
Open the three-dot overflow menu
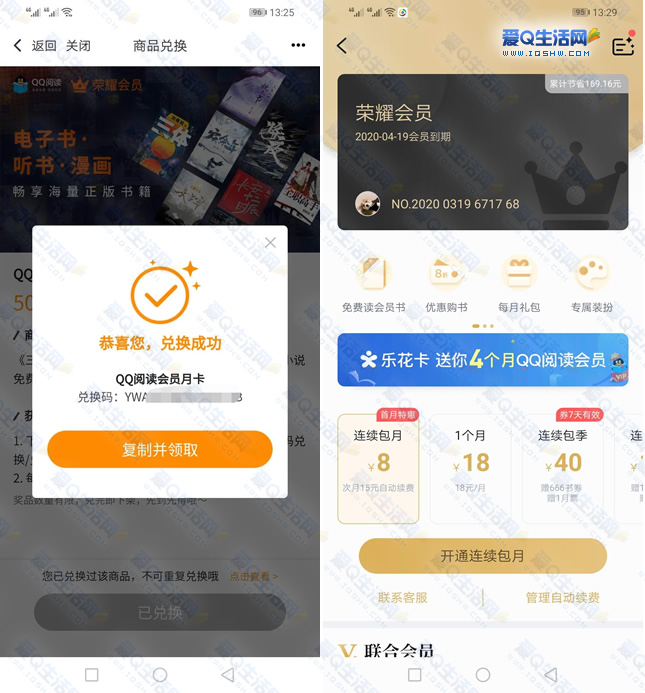298,46
